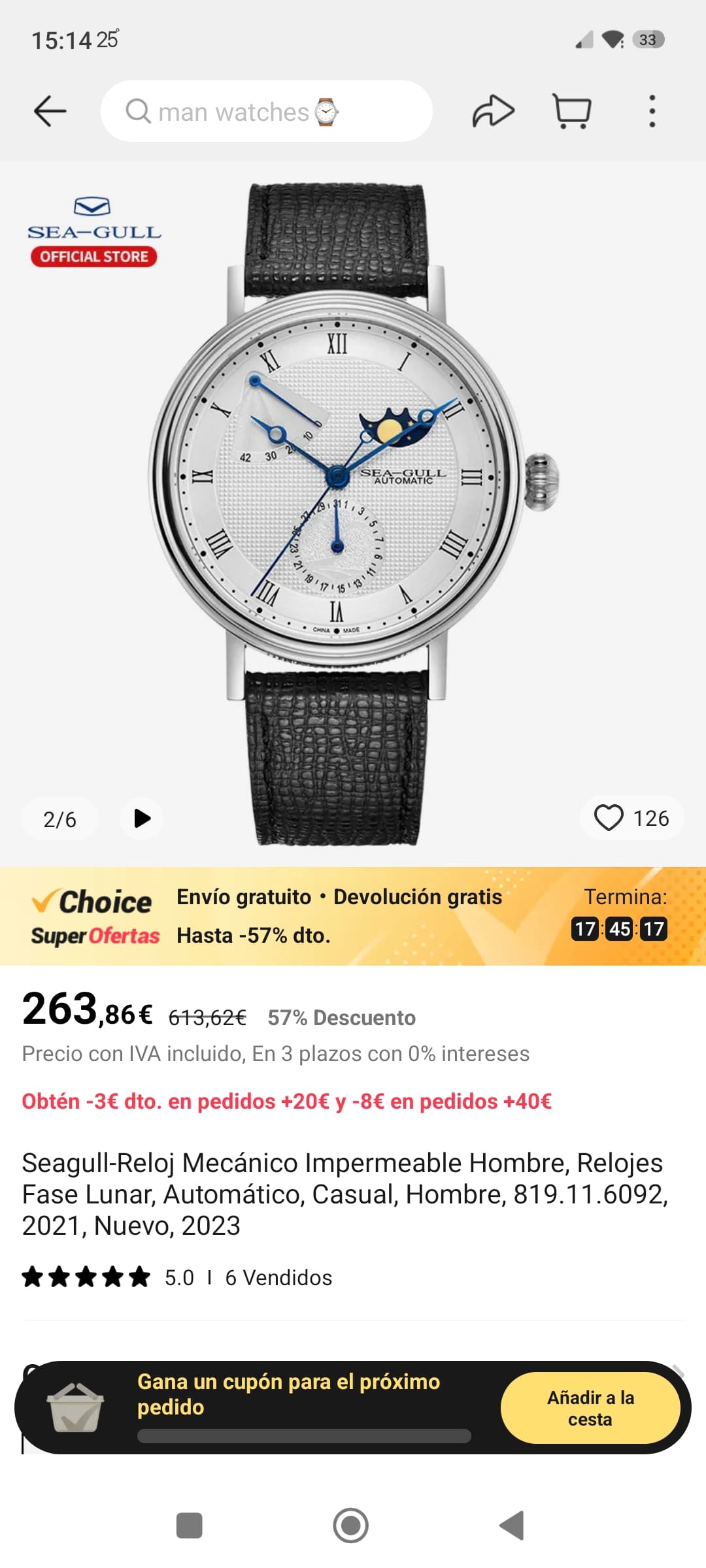Open recent apps from navigation bar
Image resolution: width=706 pixels, height=1568 pixels.
(190, 1526)
